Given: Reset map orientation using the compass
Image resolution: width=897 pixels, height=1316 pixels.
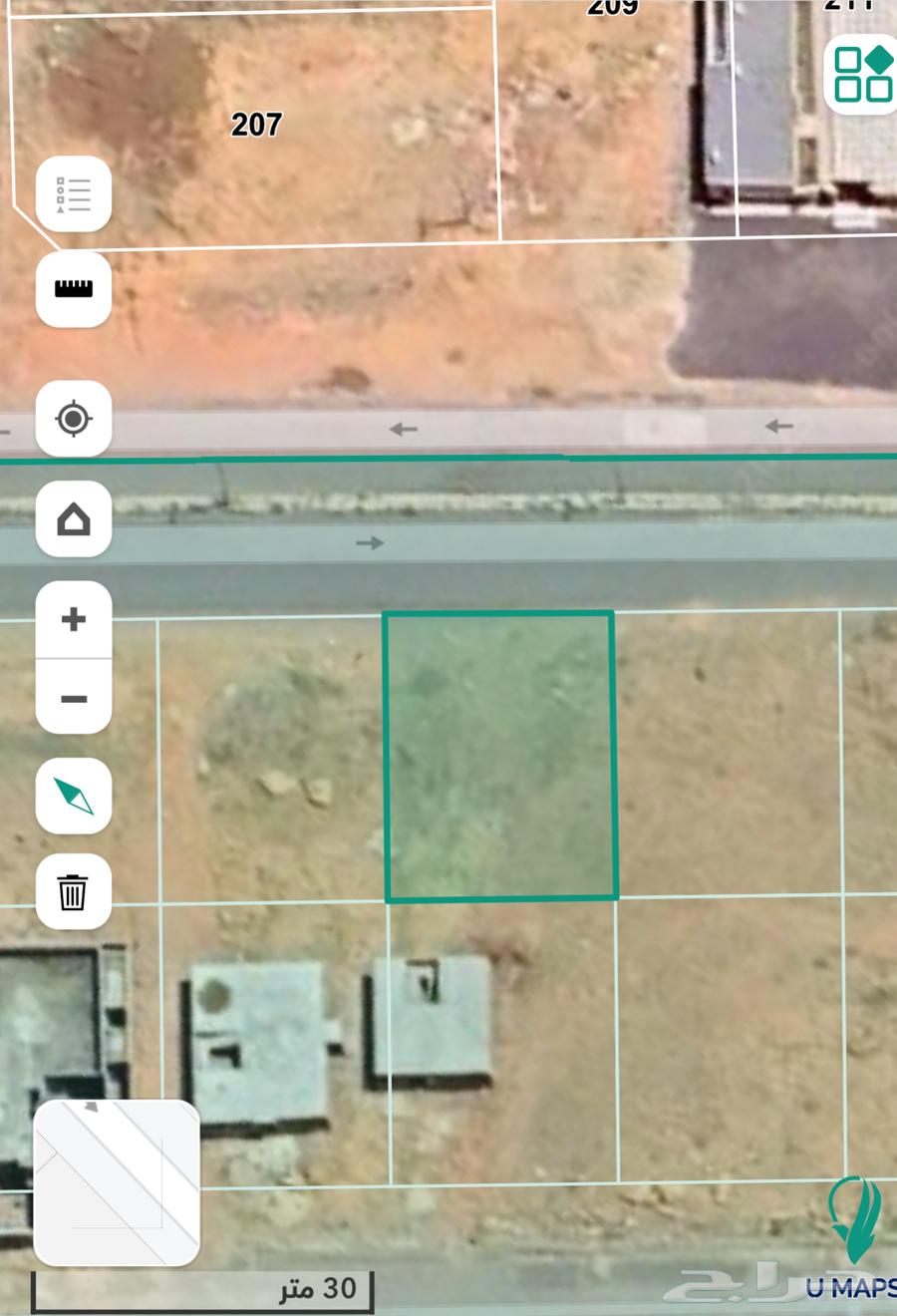Looking at the screenshot, I should click(73, 797).
